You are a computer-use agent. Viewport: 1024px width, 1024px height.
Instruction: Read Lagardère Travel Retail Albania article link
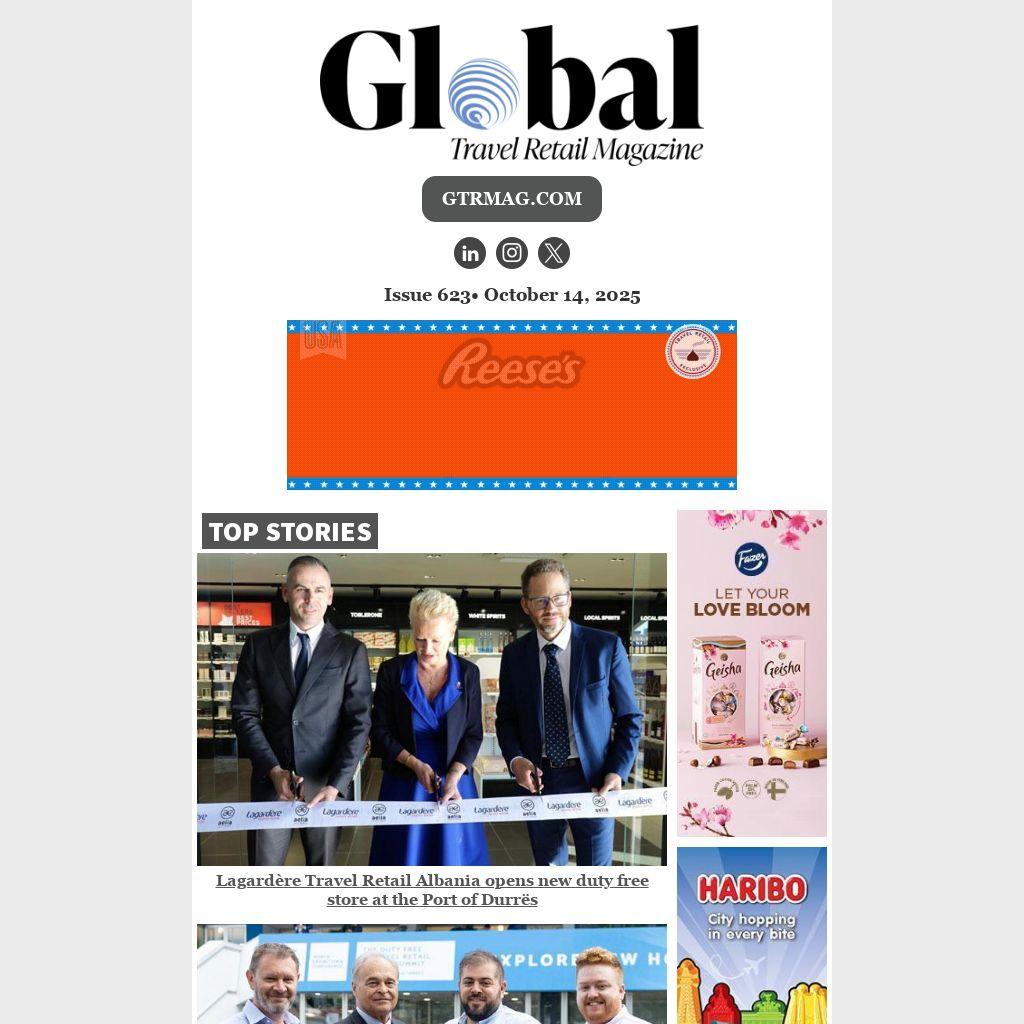432,890
